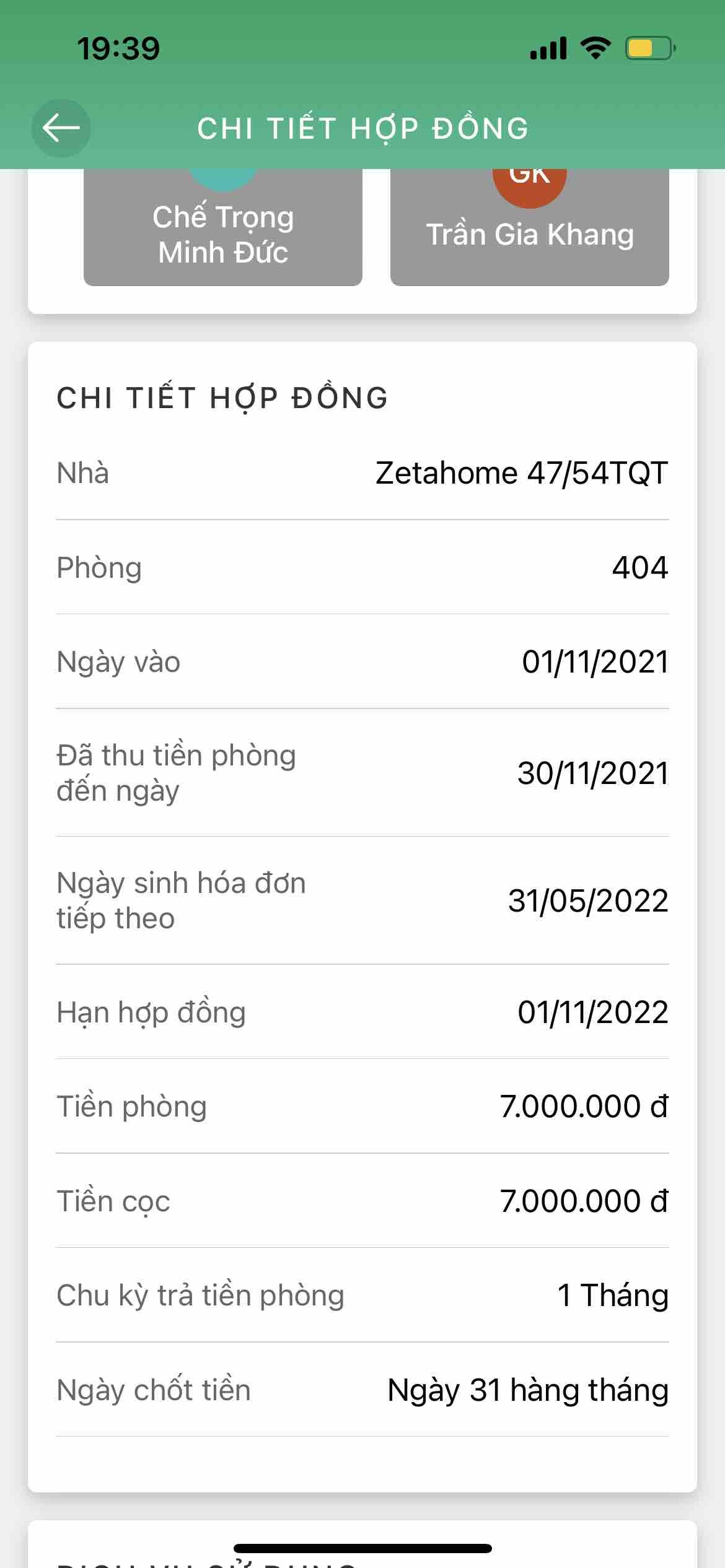This screenshot has width=725, height=1568.
Task: Go back using the arrow button
Action: click(x=61, y=128)
